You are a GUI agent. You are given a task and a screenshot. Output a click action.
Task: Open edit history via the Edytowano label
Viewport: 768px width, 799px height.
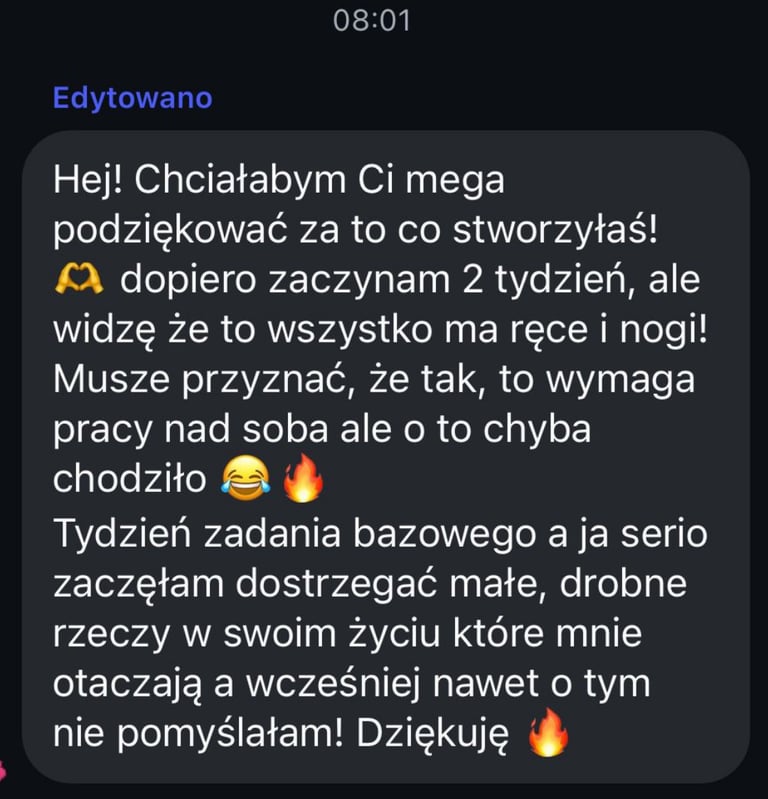pyautogui.click(x=132, y=98)
